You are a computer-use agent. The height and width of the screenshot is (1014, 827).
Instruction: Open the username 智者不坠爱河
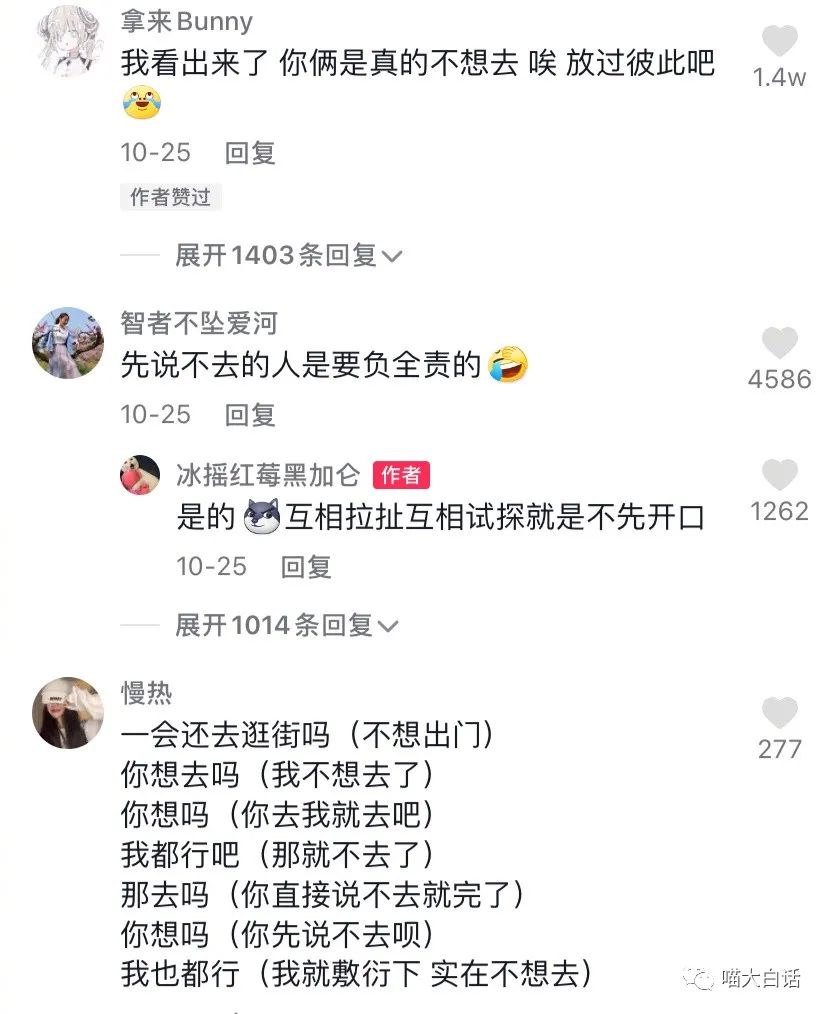pos(198,322)
